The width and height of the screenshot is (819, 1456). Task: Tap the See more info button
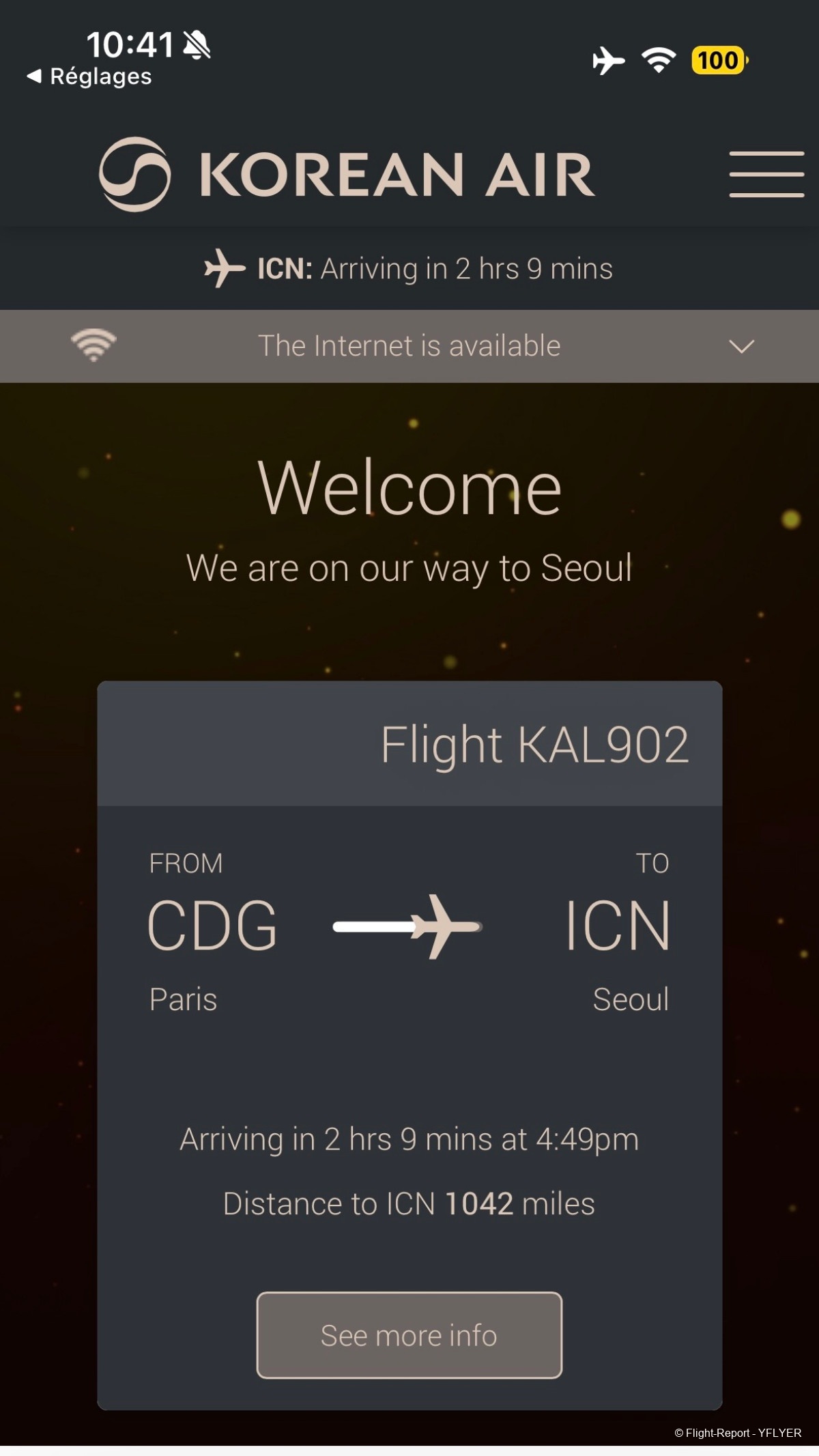tap(409, 1335)
